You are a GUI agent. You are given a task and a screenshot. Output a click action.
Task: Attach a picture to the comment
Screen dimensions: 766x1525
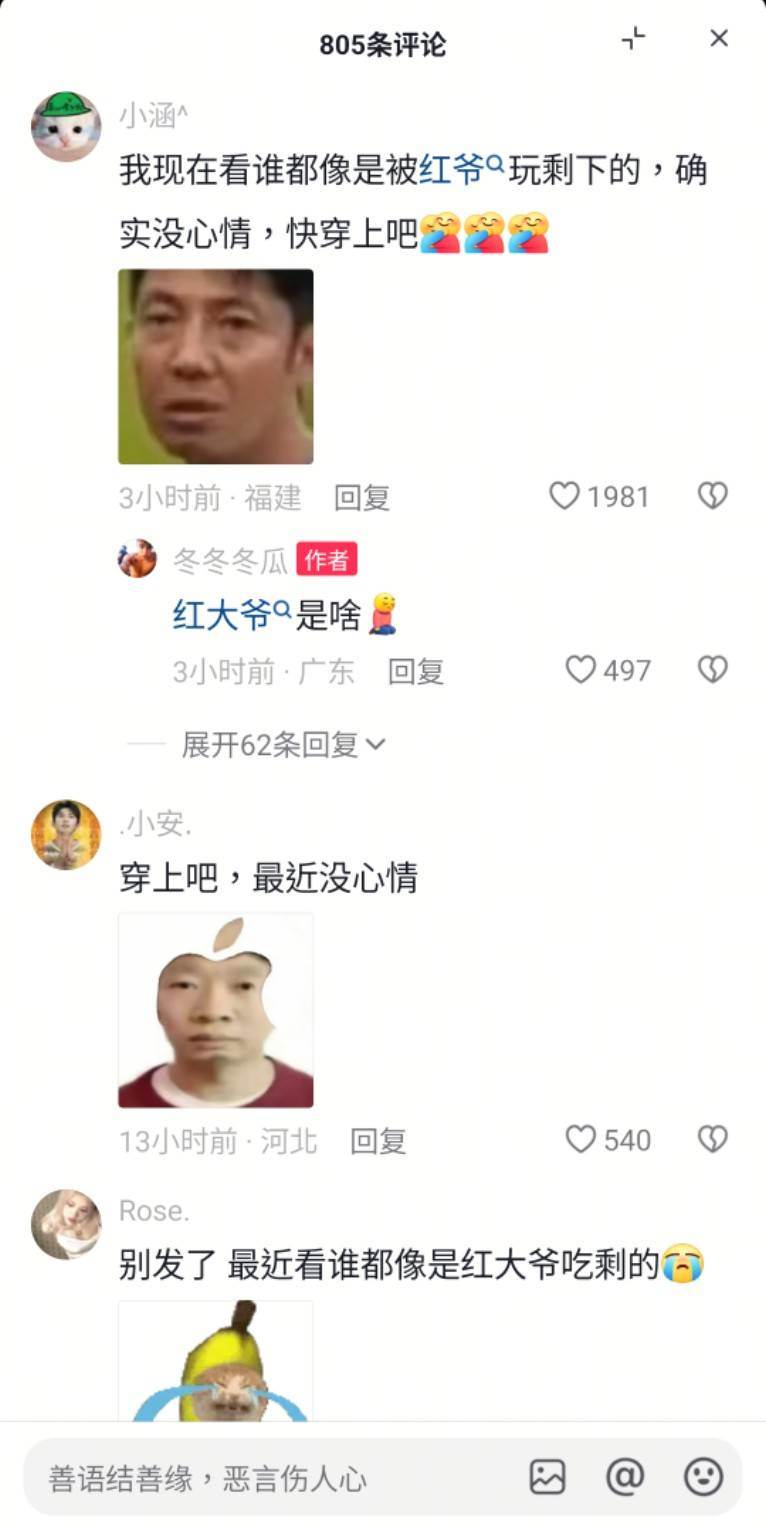click(x=547, y=1477)
